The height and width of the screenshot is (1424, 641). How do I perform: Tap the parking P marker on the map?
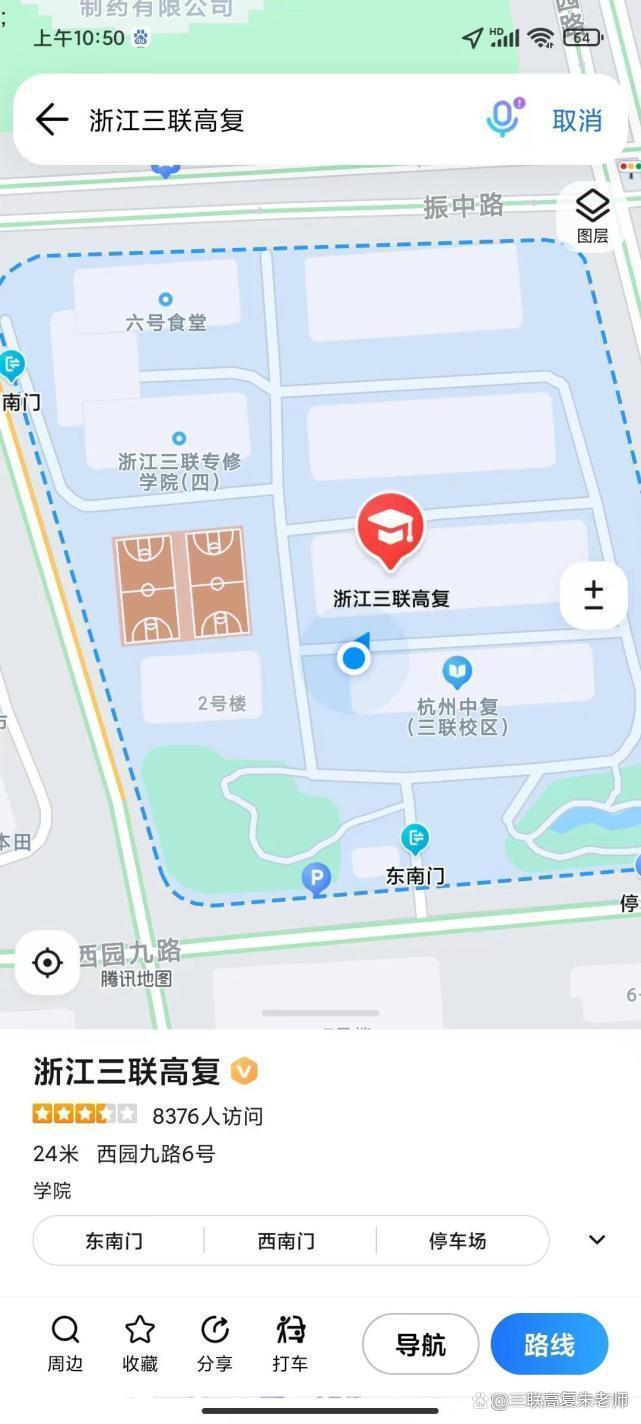(316, 880)
